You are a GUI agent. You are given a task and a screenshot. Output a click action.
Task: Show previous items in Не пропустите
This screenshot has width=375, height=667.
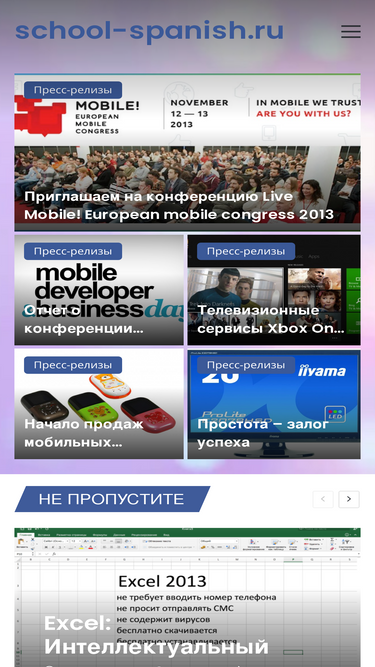(x=323, y=499)
